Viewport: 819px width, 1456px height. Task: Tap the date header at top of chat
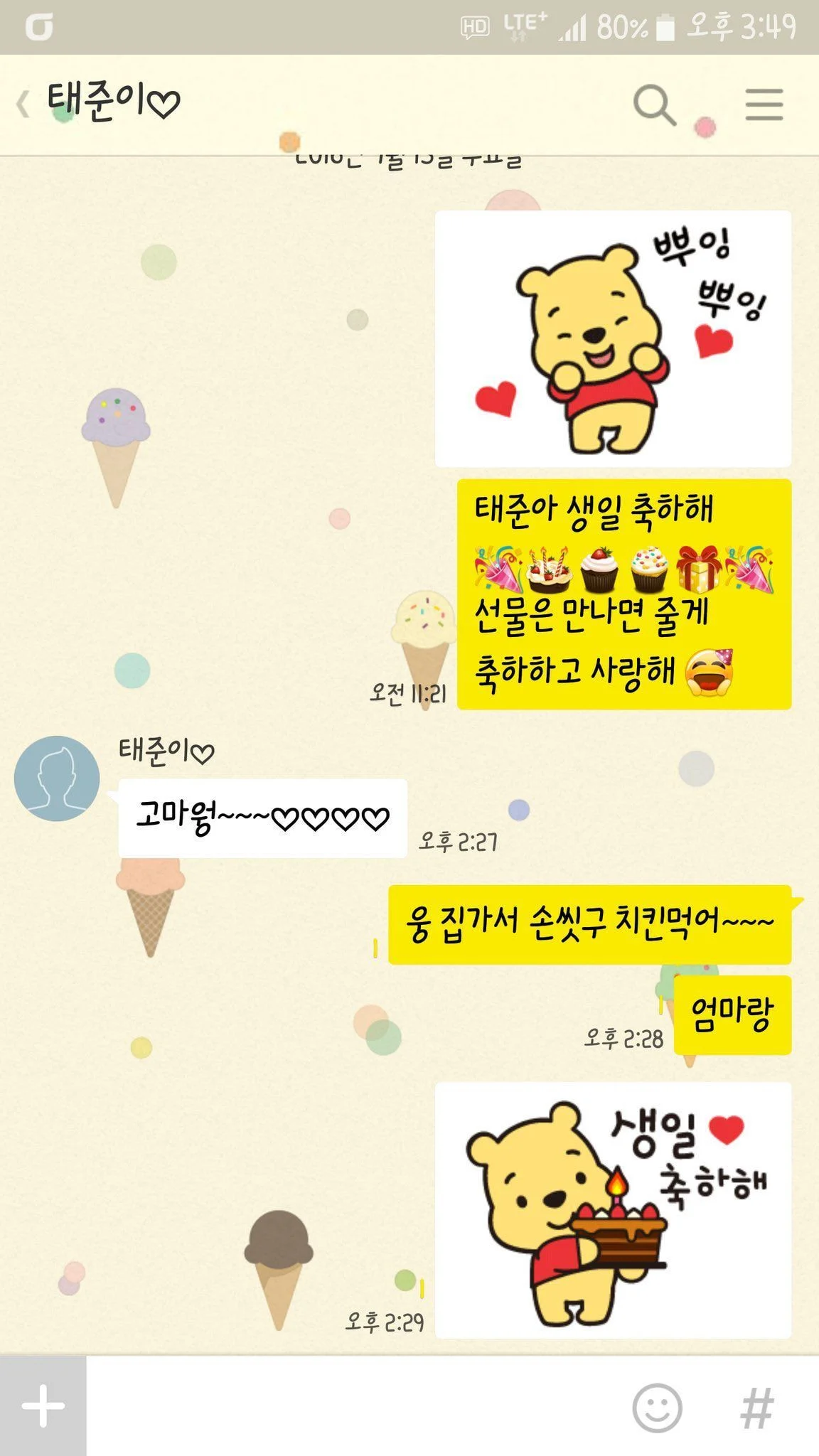coord(409,158)
